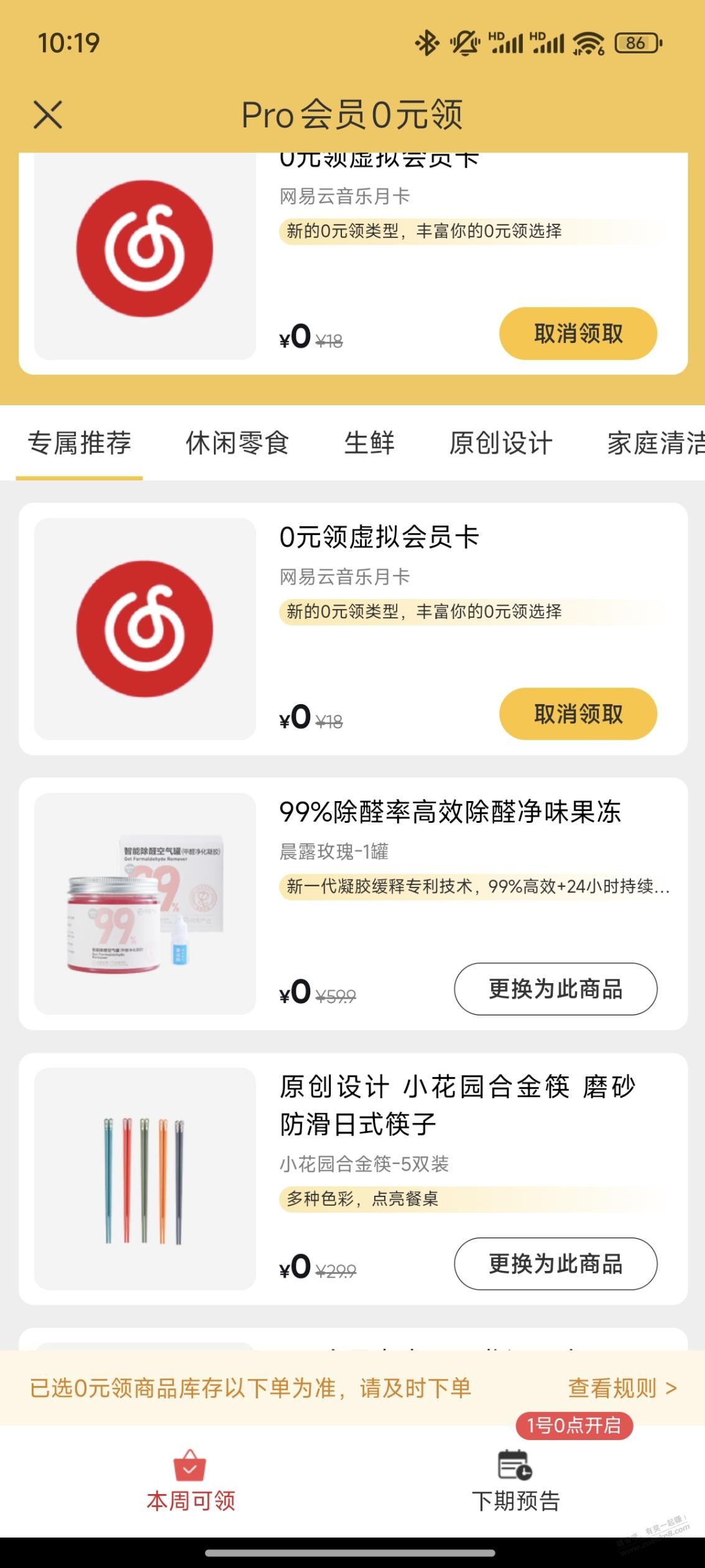The image size is (705, 1568).
Task: Tap the Wi-Fi icon in status bar
Action: click(x=587, y=44)
